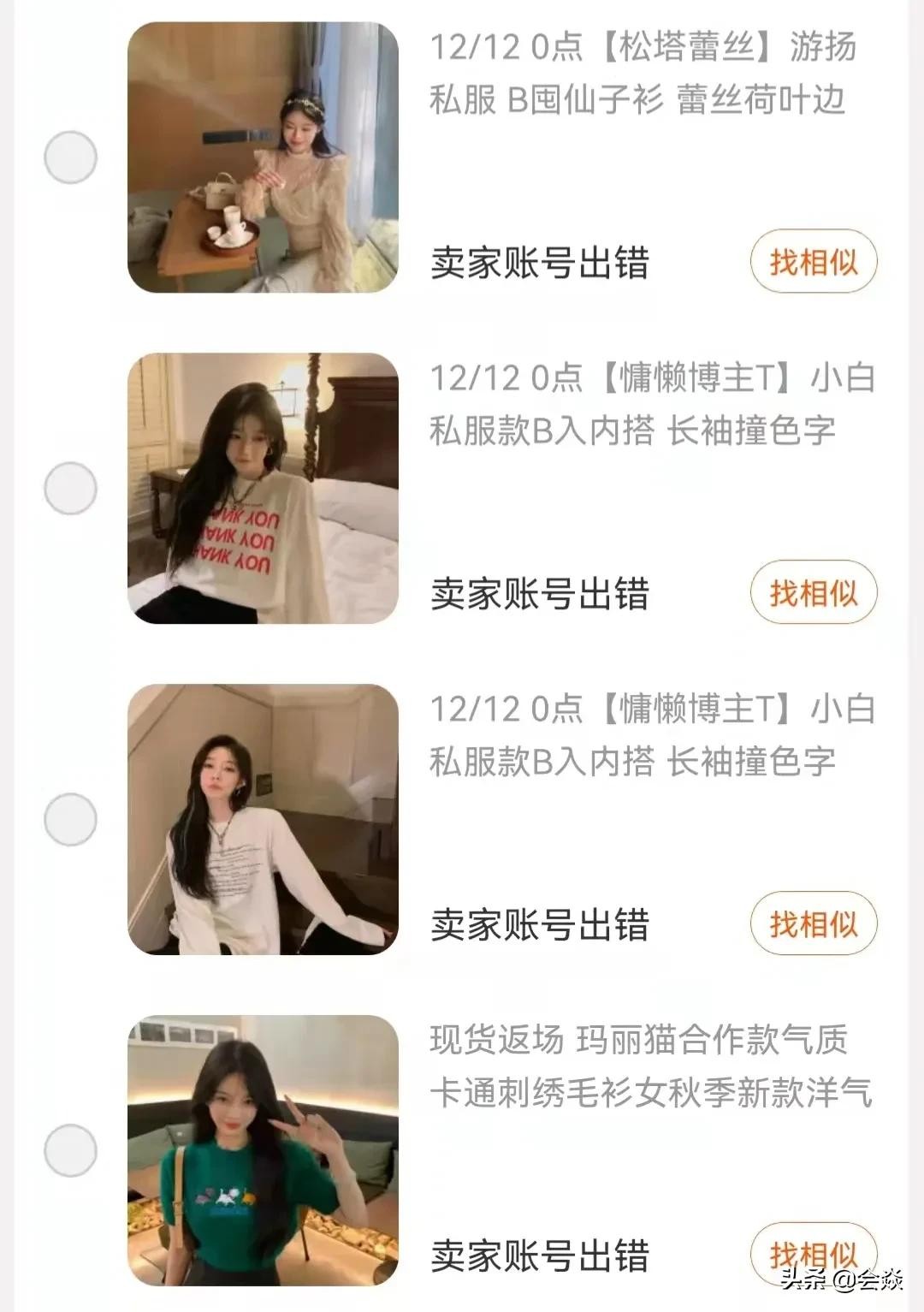924x1312 pixels.
Task: Find similar to the red-lettered 慵懒博主T
Action: pyautogui.click(x=813, y=592)
